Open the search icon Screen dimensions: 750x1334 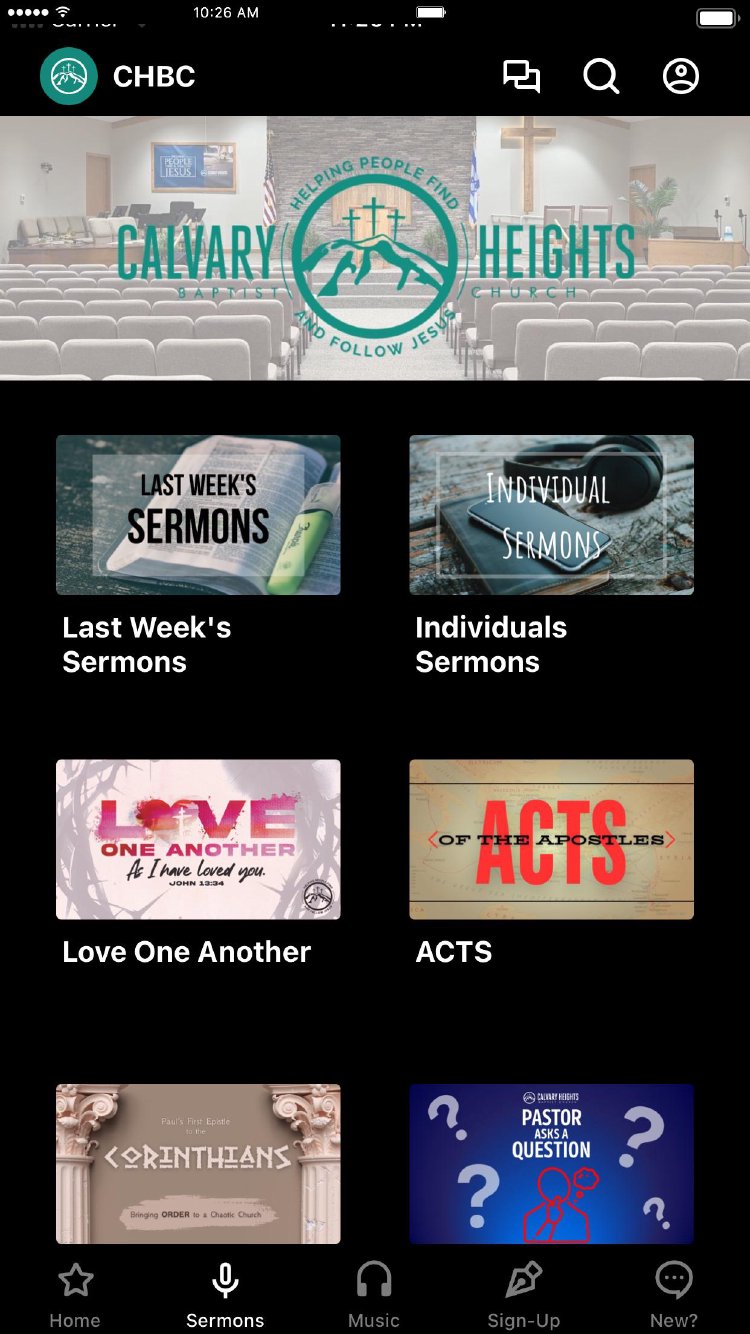601,77
